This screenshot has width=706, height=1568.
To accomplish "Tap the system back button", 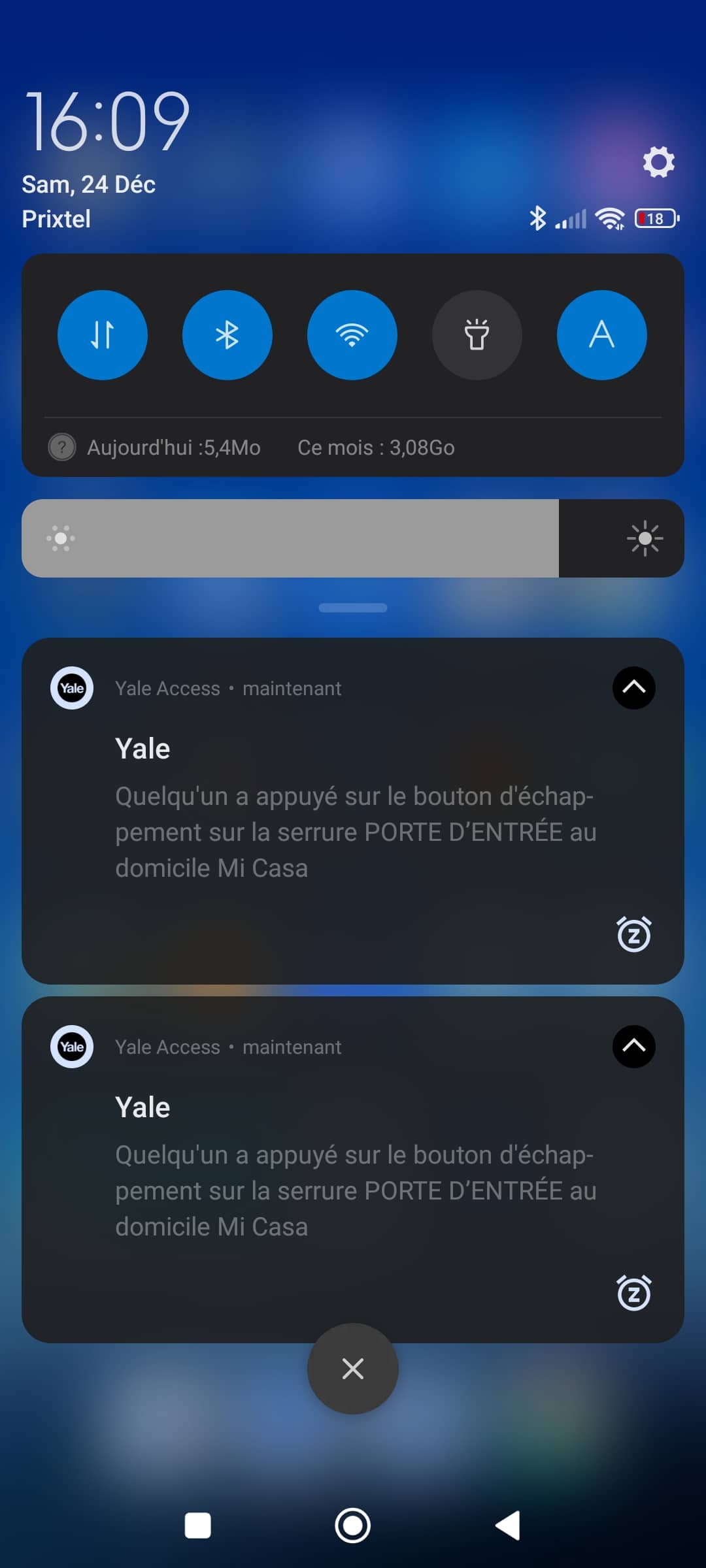I will pyautogui.click(x=508, y=1526).
